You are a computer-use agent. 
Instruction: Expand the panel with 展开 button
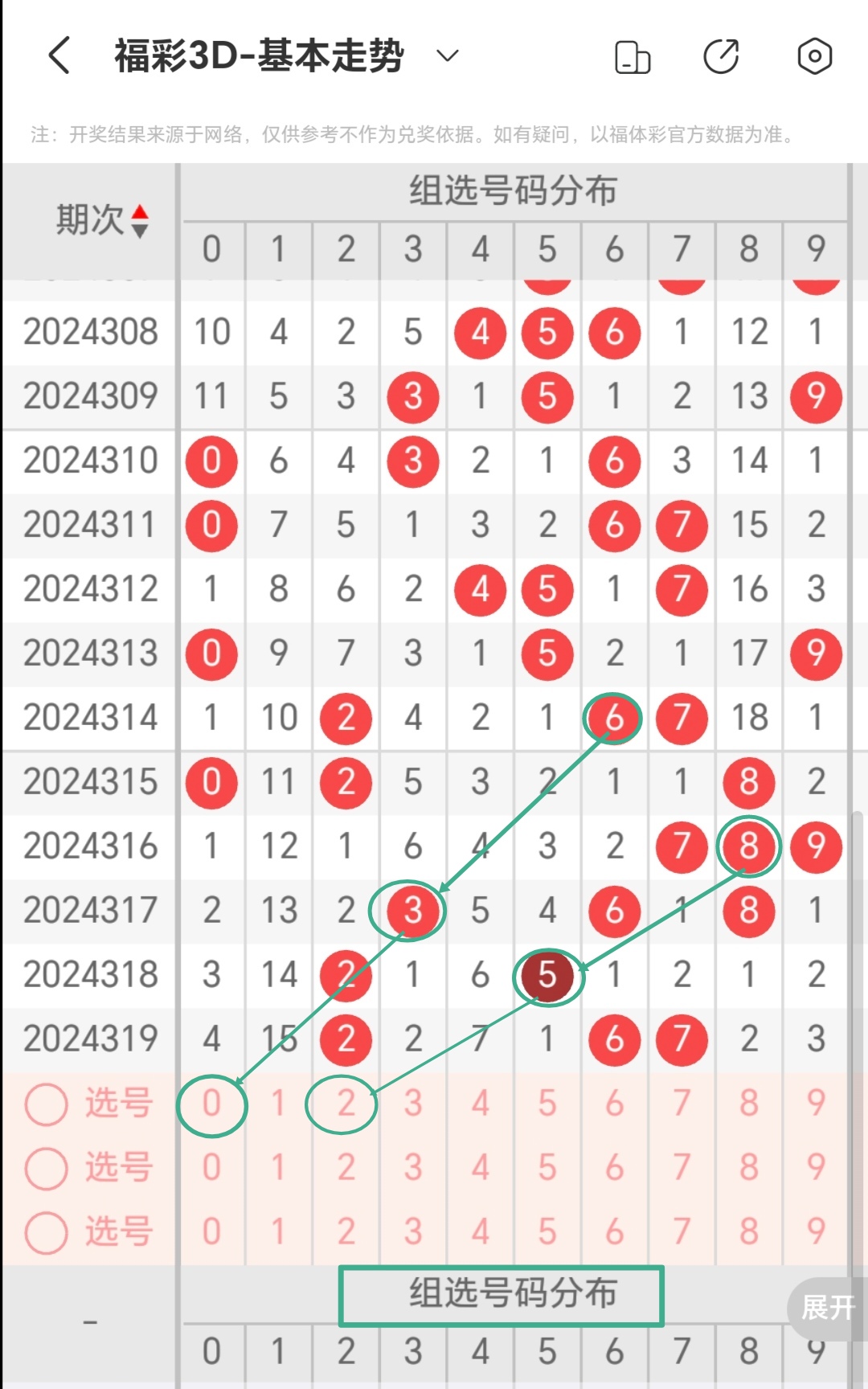point(828,1308)
